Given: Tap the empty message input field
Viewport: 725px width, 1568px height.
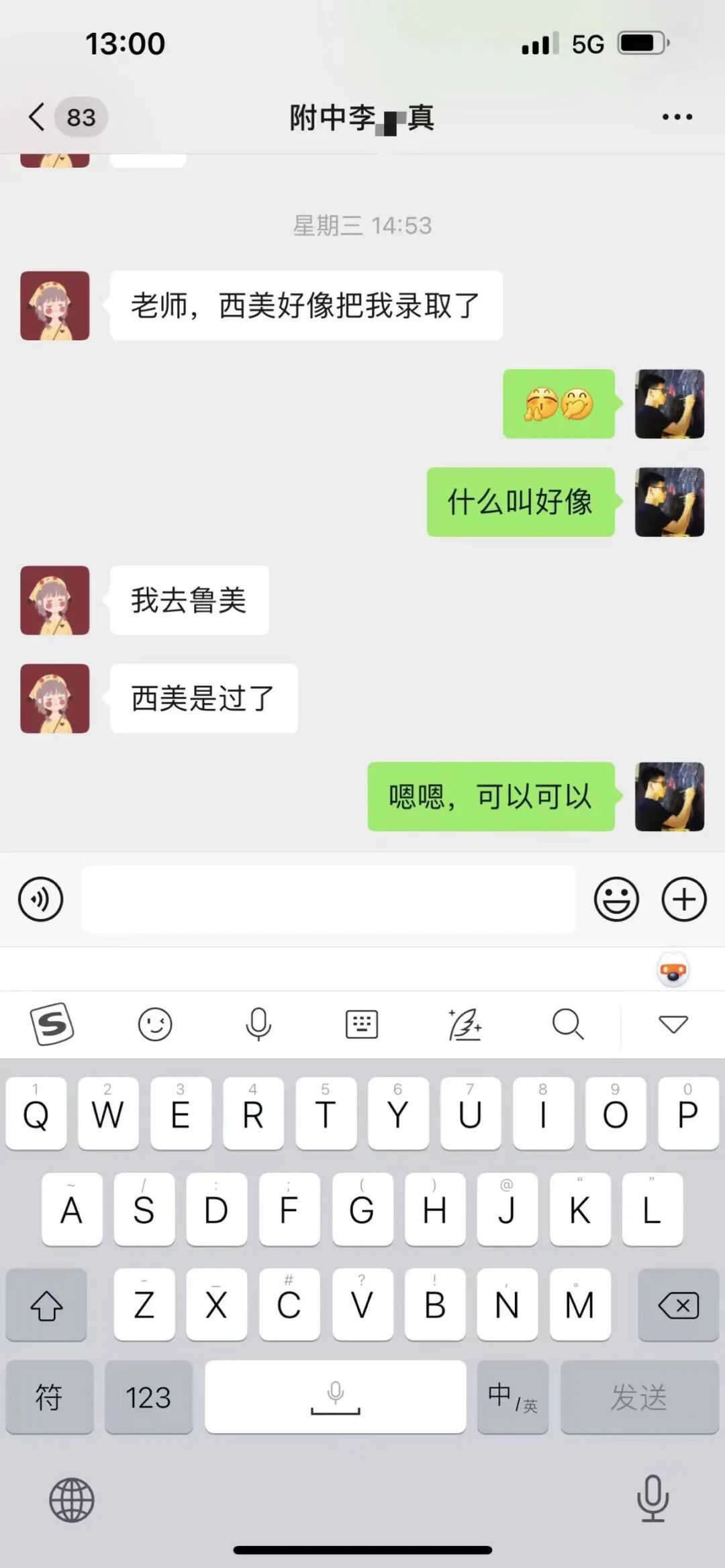Looking at the screenshot, I should click(x=329, y=899).
